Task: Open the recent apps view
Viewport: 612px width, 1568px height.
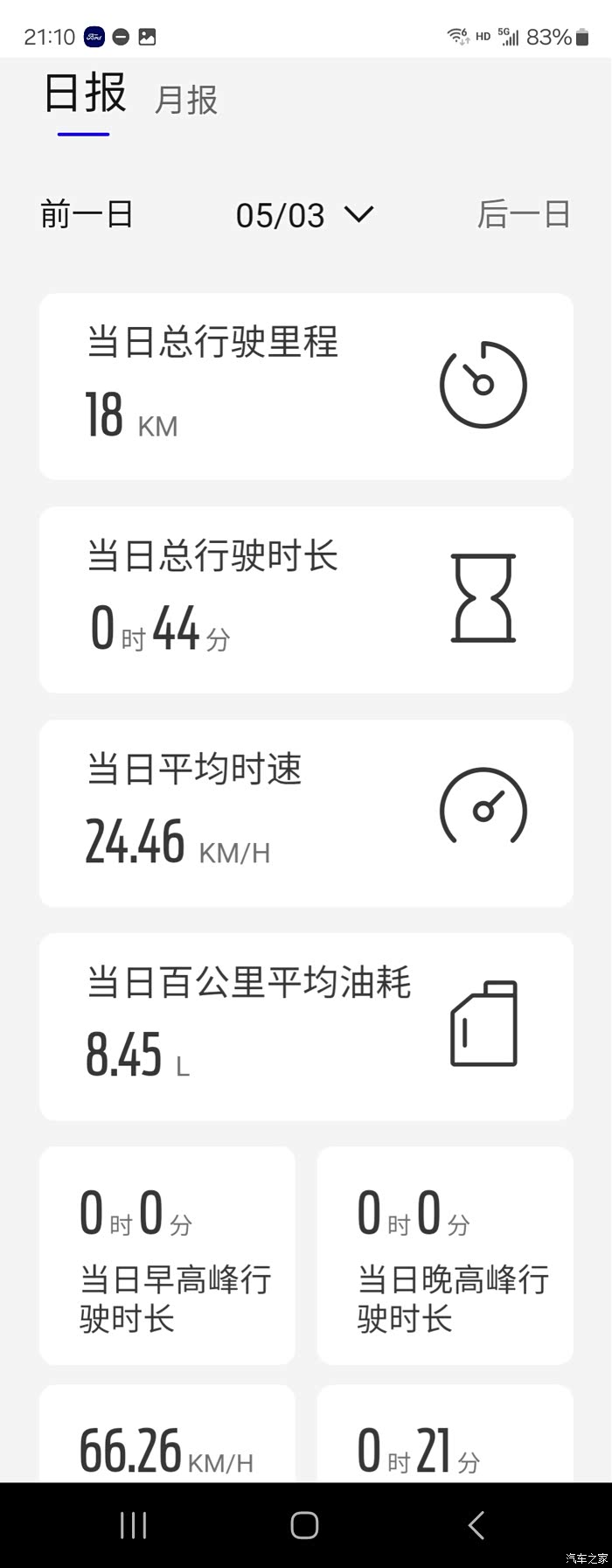Action: (x=133, y=1524)
